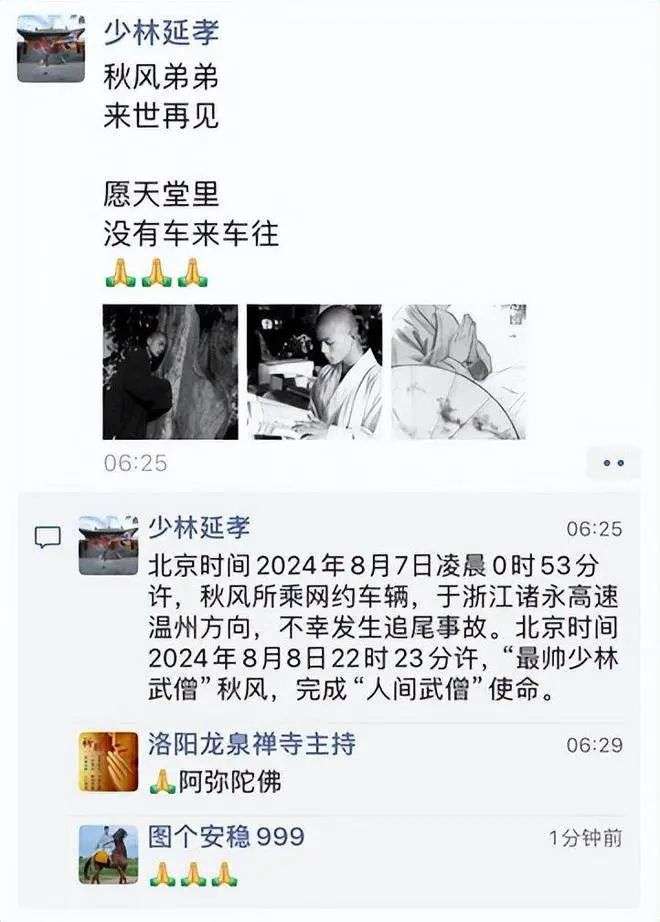
Task: Open the 少林延孝 name link on the post
Action: point(160,32)
